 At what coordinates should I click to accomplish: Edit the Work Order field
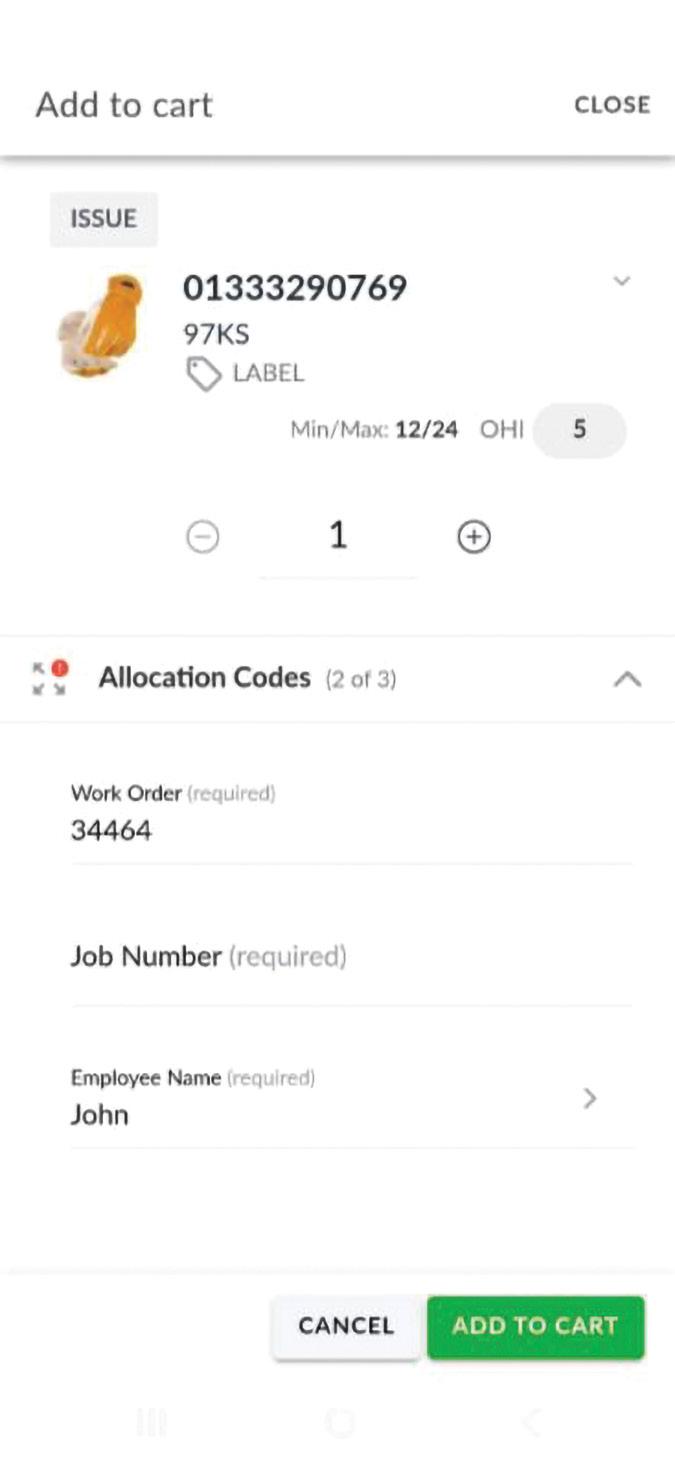tap(350, 829)
